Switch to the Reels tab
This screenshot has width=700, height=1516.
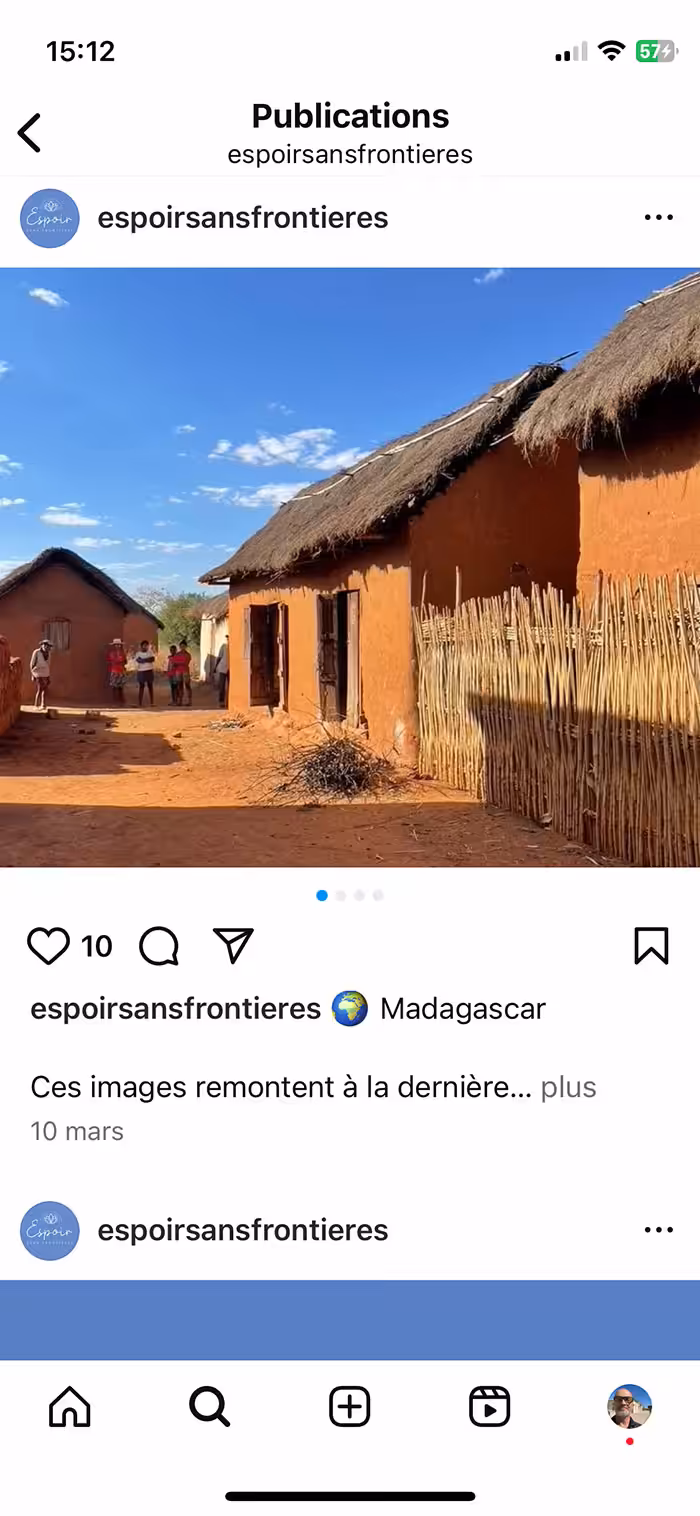click(489, 1407)
